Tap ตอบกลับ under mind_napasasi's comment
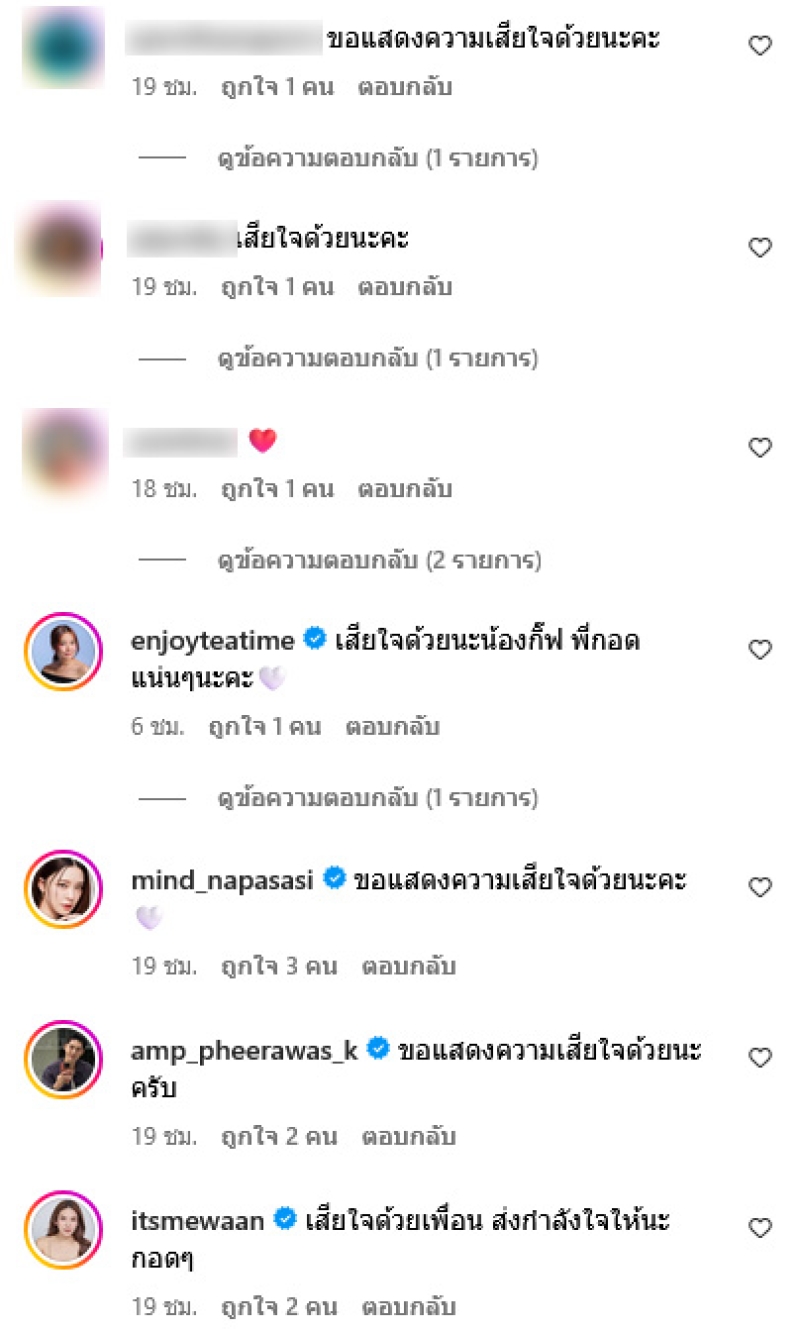The width and height of the screenshot is (800, 1329). coord(407,967)
